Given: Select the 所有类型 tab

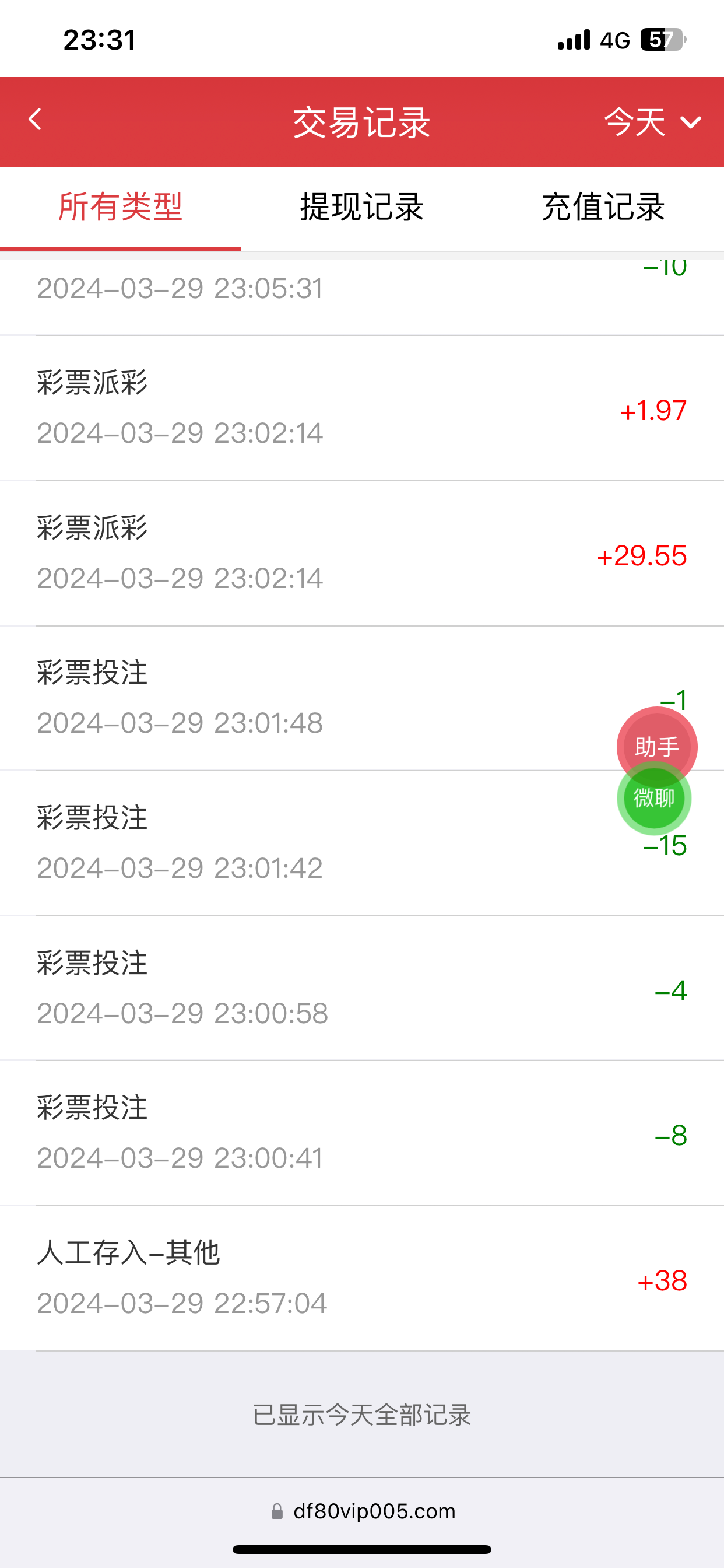Looking at the screenshot, I should point(121,207).
